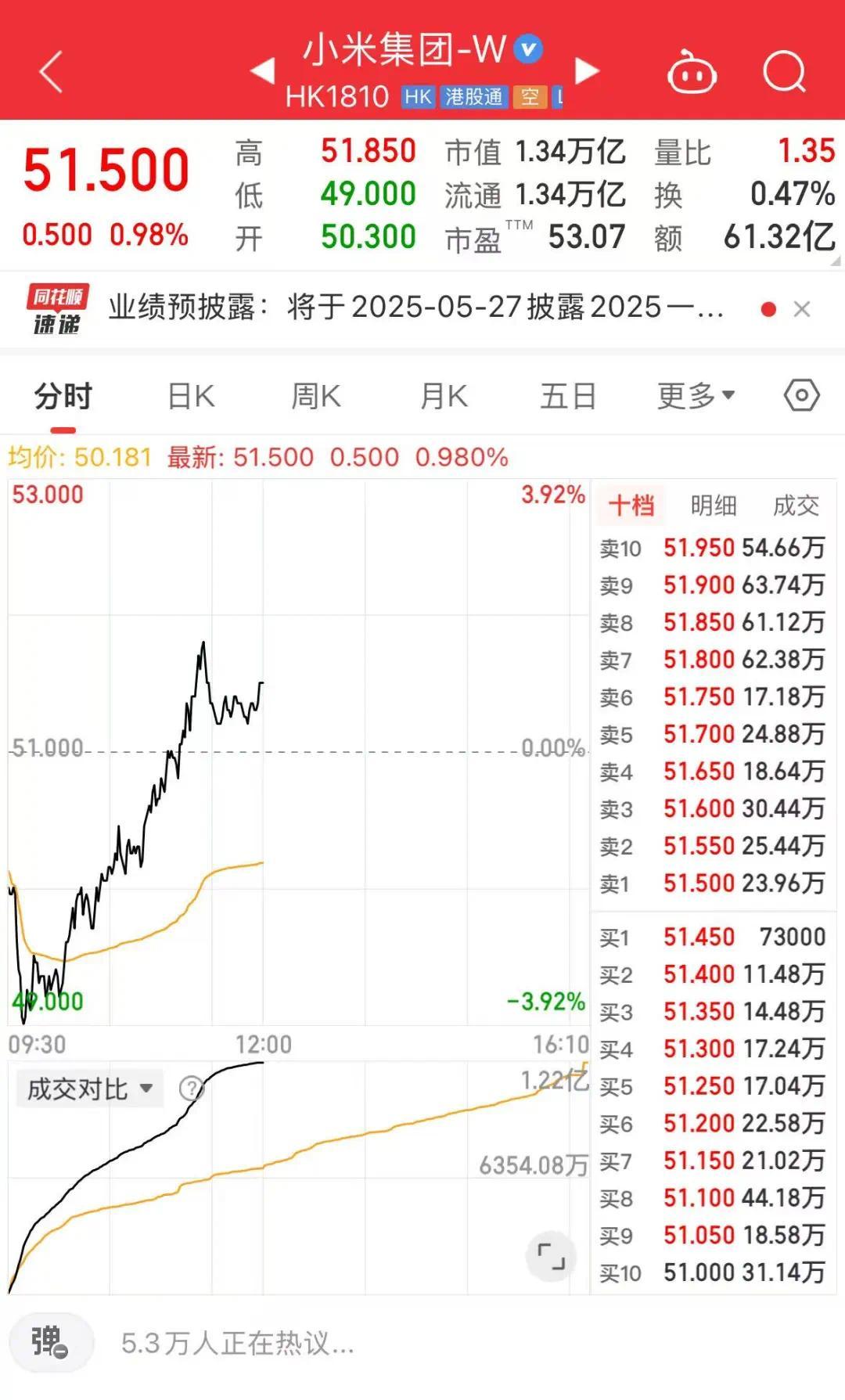Expand the 更多 chart options dropdown
The width and height of the screenshot is (845, 1400).
696,396
